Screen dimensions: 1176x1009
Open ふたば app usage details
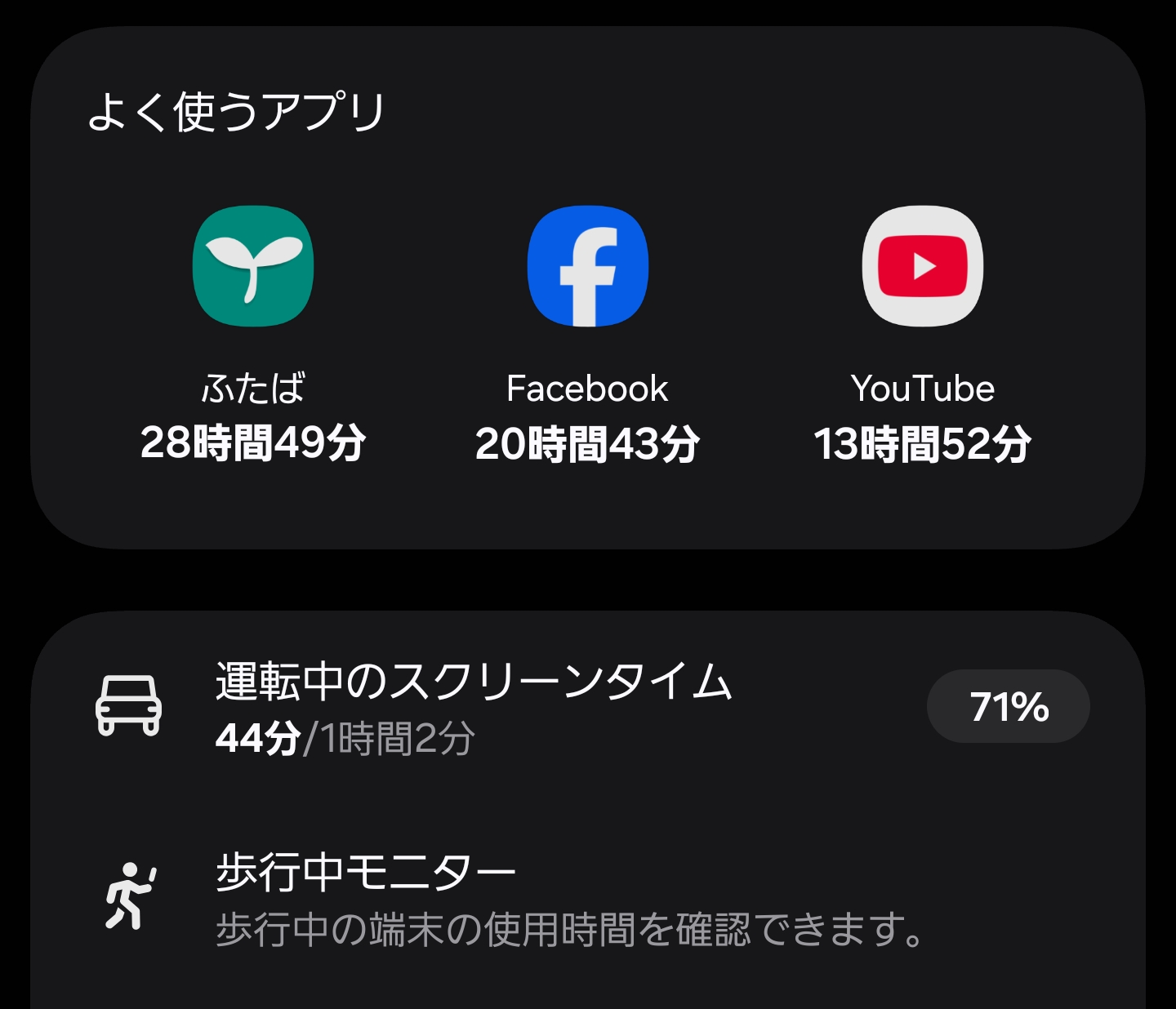253,266
